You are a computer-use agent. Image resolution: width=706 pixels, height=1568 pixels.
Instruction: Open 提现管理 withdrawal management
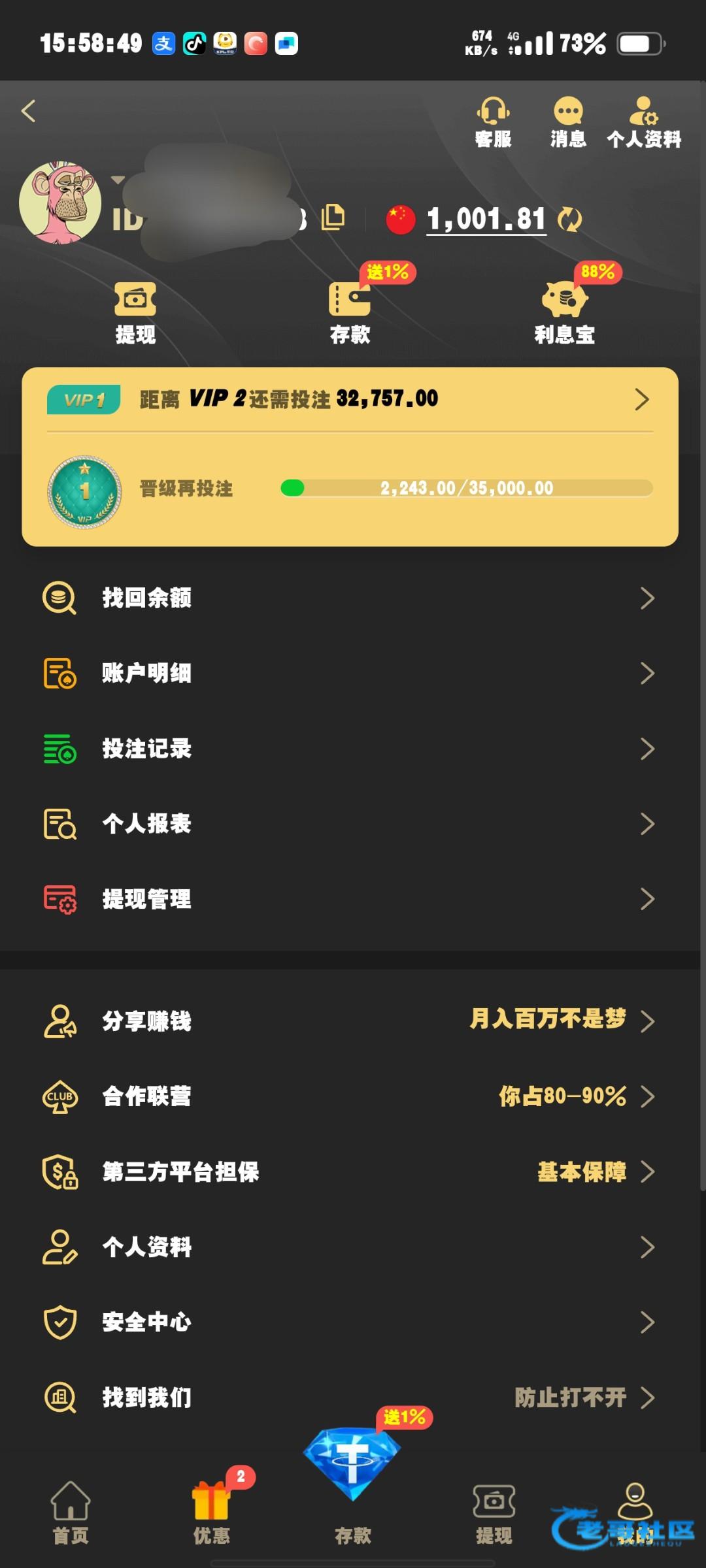click(350, 899)
